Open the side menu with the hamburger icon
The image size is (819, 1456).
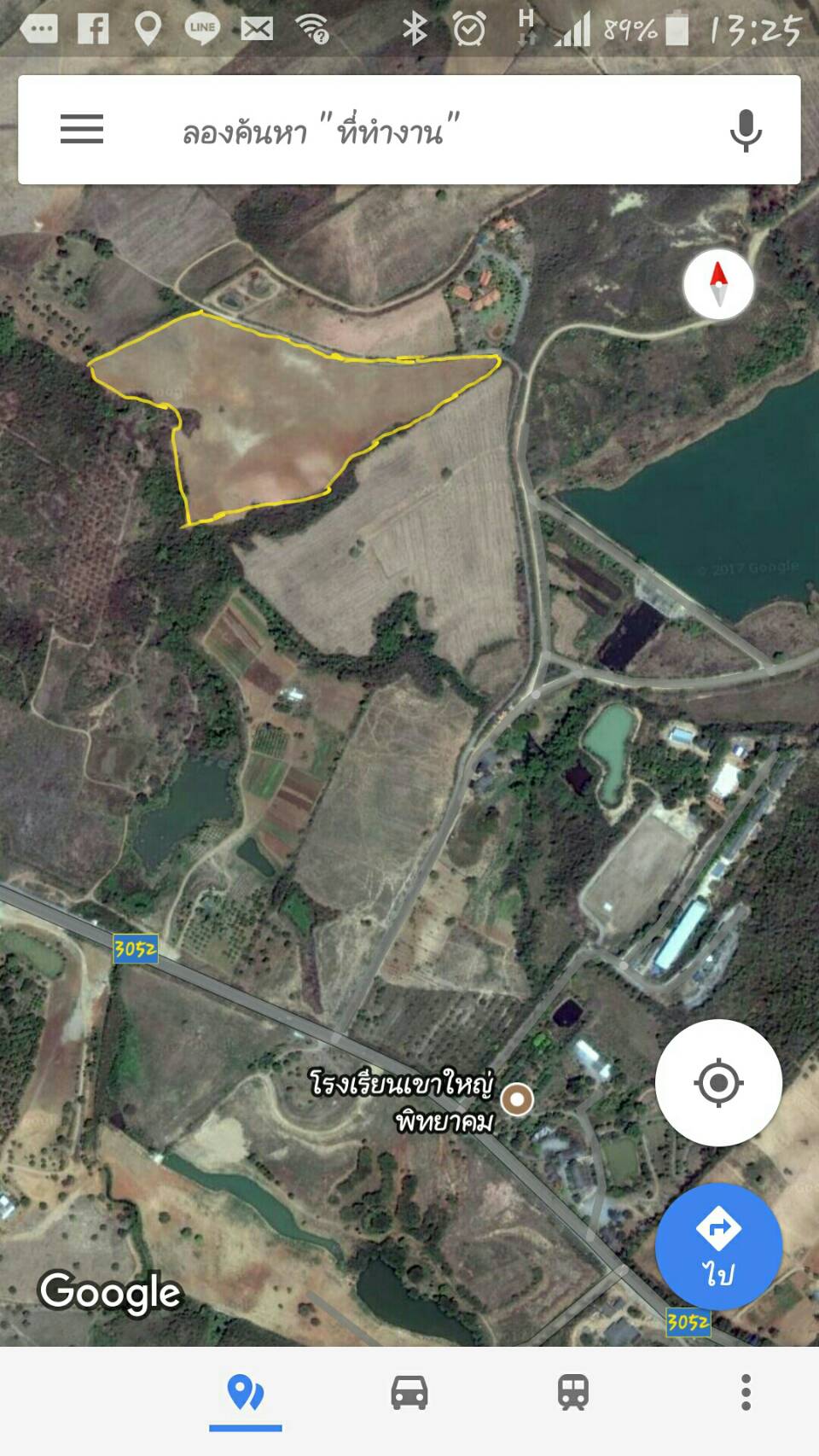click(82, 130)
